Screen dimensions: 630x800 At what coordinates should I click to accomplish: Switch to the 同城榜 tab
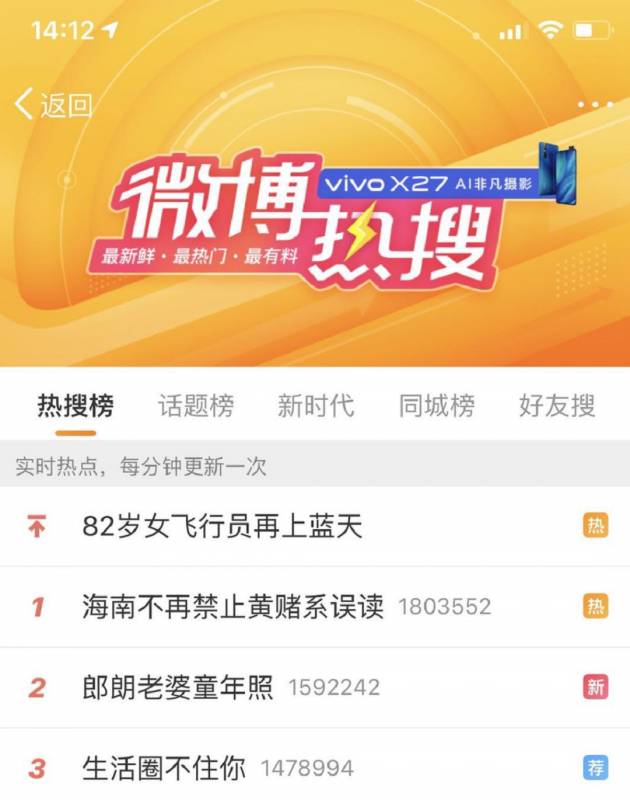436,406
